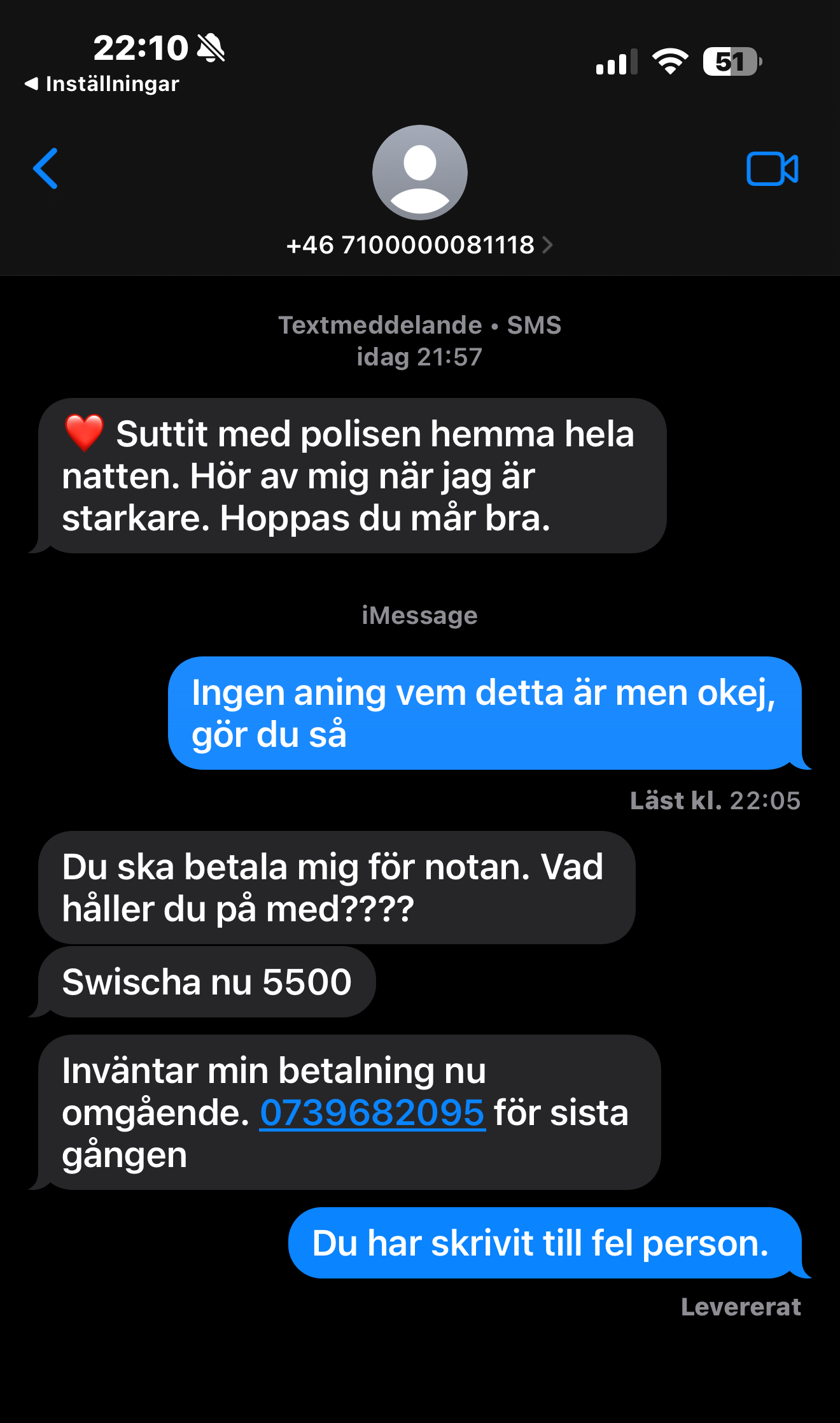Screen dimensions: 840x1423
Task: Tap the phone number link 0739682095
Action: pyautogui.click(x=372, y=1112)
